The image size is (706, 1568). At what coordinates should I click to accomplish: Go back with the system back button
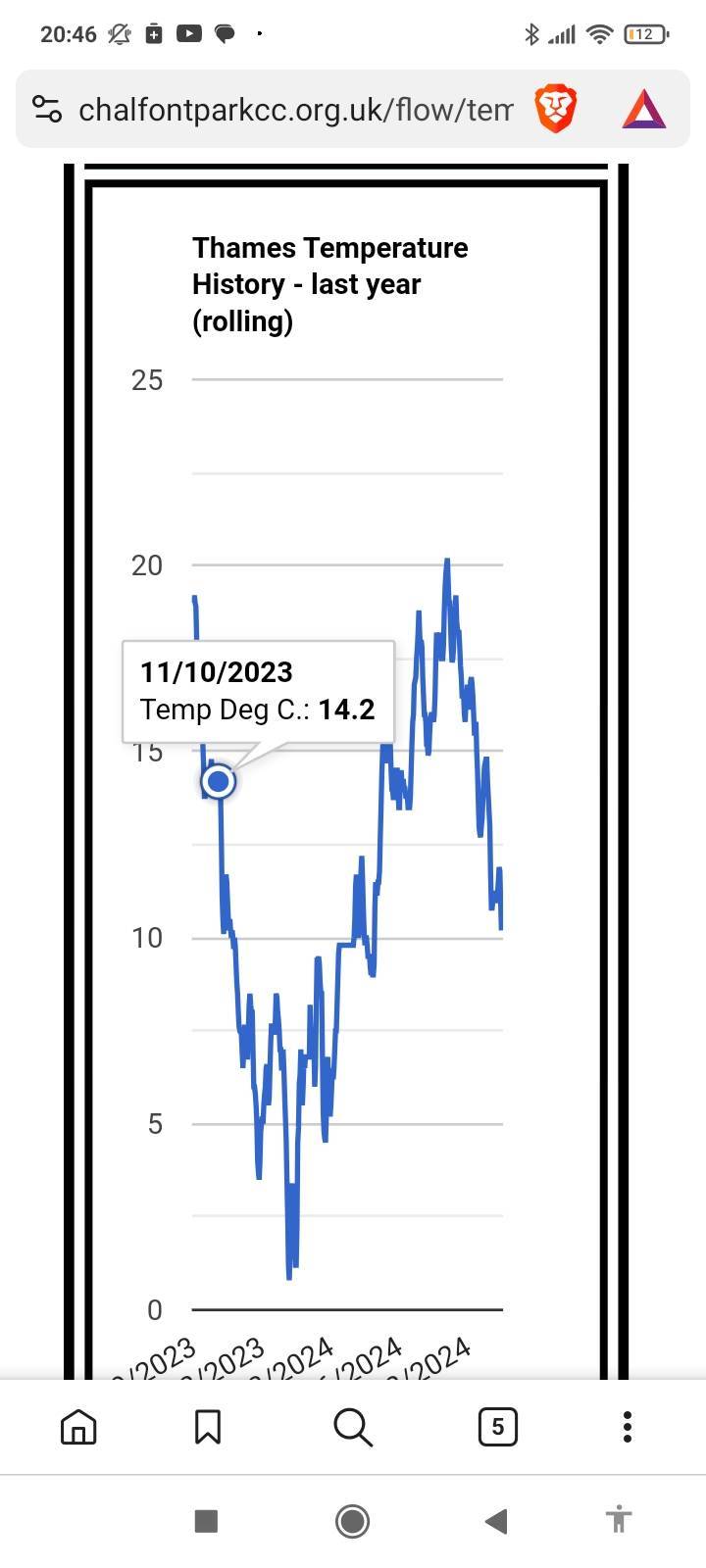point(496,1521)
